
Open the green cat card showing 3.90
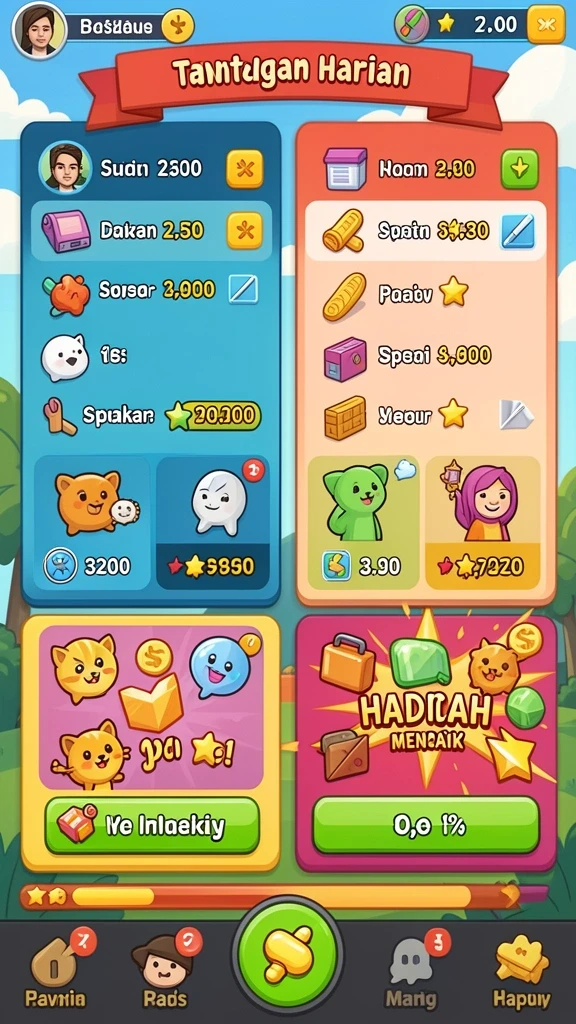click(364, 522)
